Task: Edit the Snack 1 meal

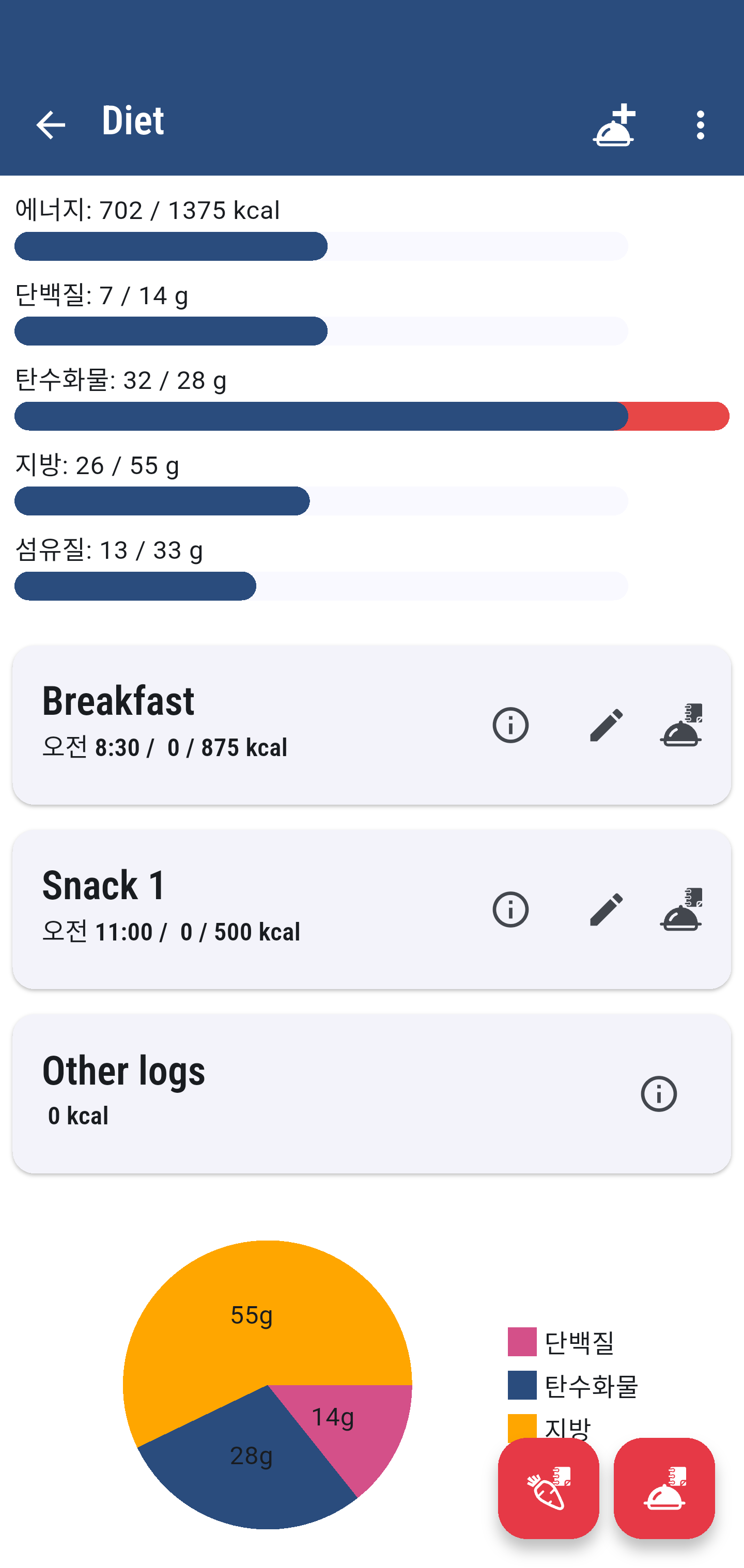Action: (607, 910)
